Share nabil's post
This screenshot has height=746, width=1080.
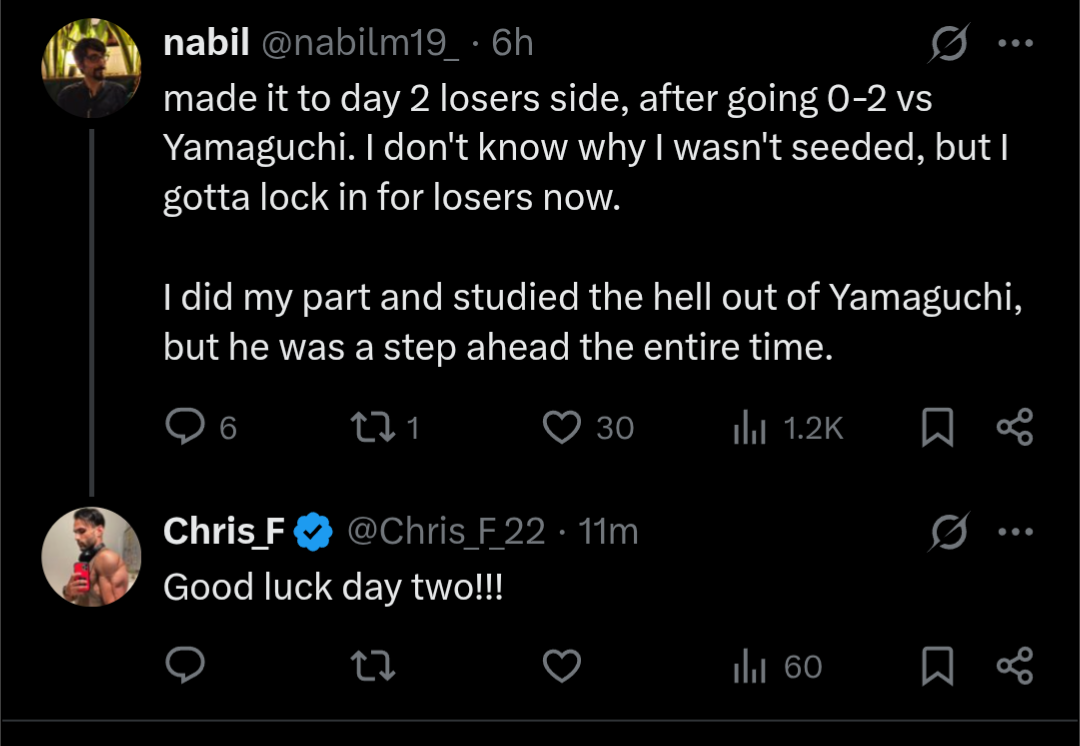[1014, 428]
